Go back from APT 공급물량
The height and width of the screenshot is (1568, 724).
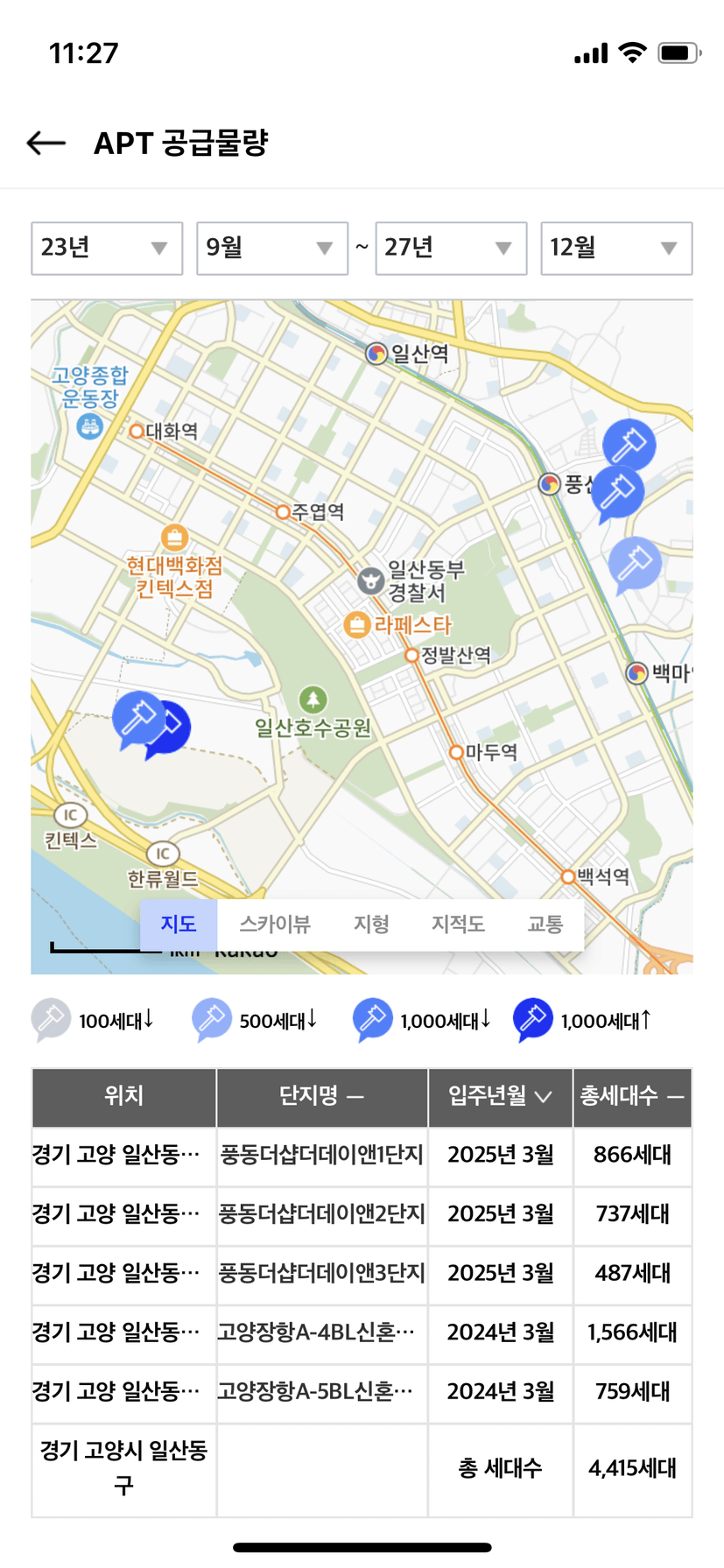[46, 143]
